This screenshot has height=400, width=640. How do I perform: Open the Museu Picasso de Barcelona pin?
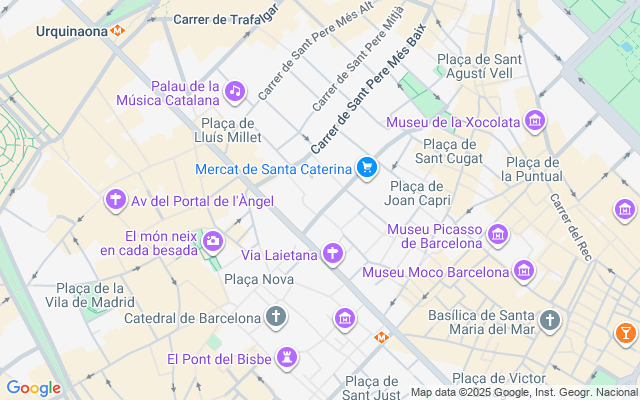(497, 236)
